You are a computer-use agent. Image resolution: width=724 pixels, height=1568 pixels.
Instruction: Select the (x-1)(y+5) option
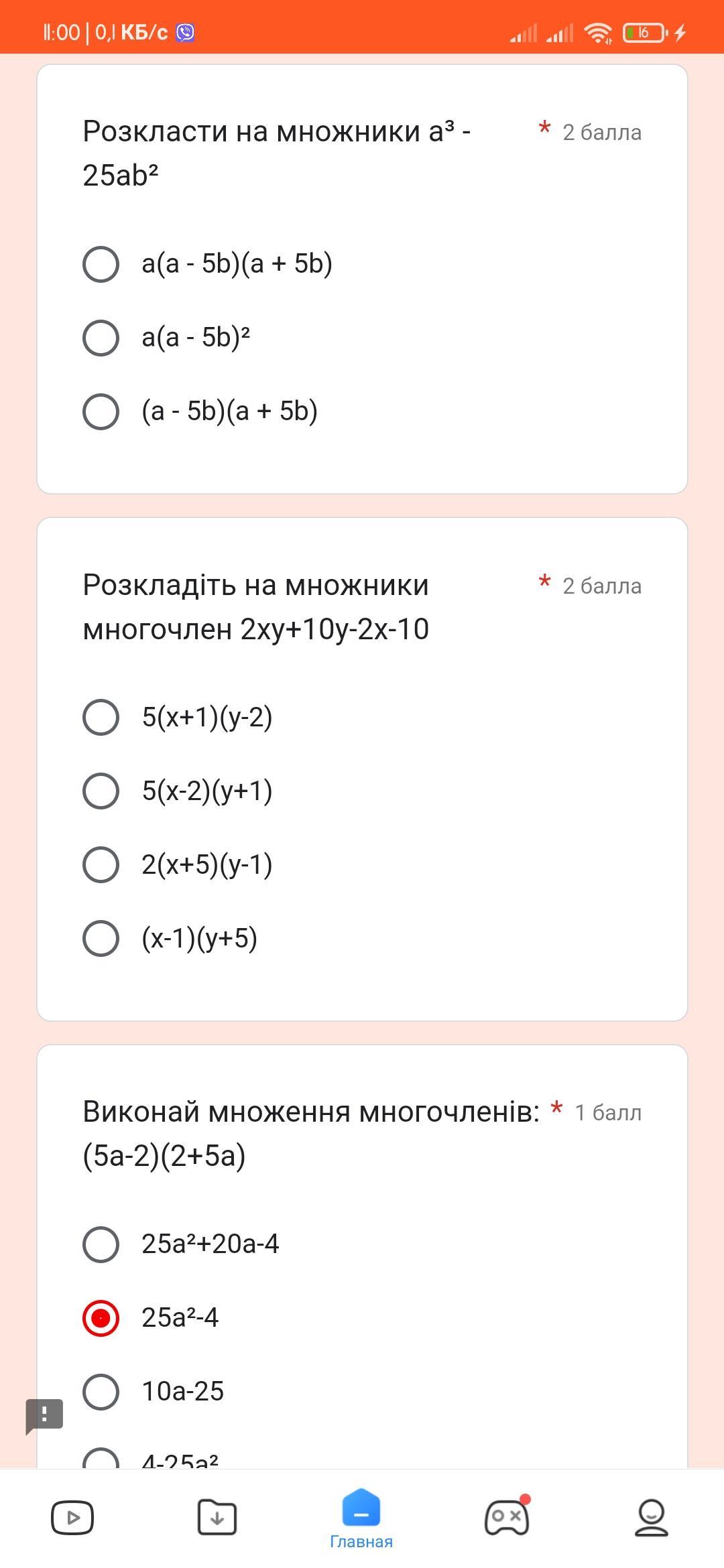[x=101, y=939]
